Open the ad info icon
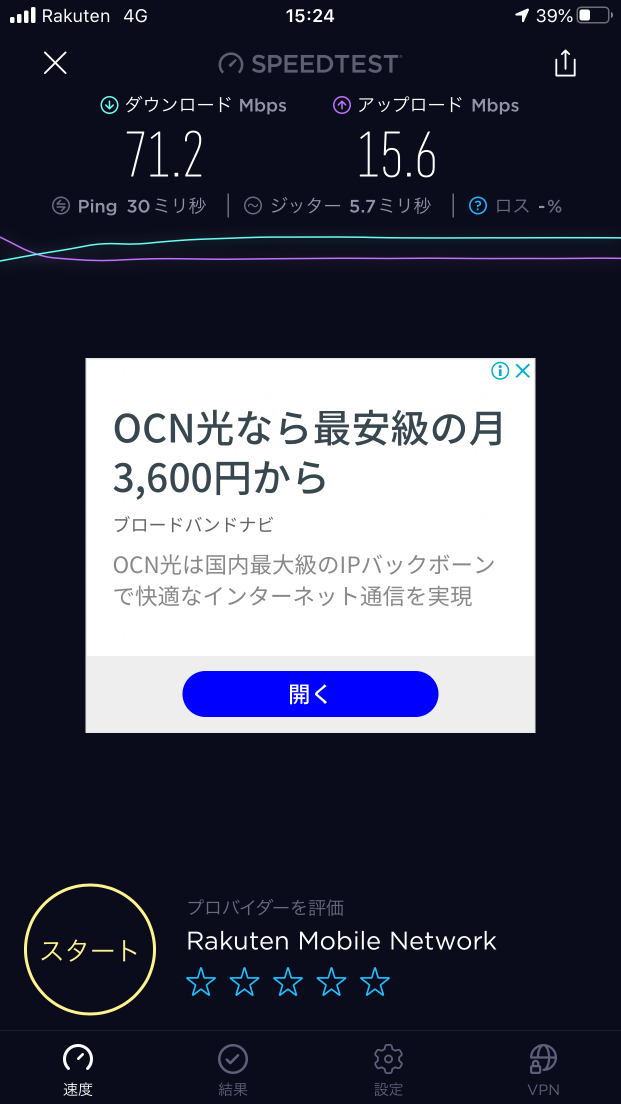The width and height of the screenshot is (621, 1104). (x=501, y=371)
